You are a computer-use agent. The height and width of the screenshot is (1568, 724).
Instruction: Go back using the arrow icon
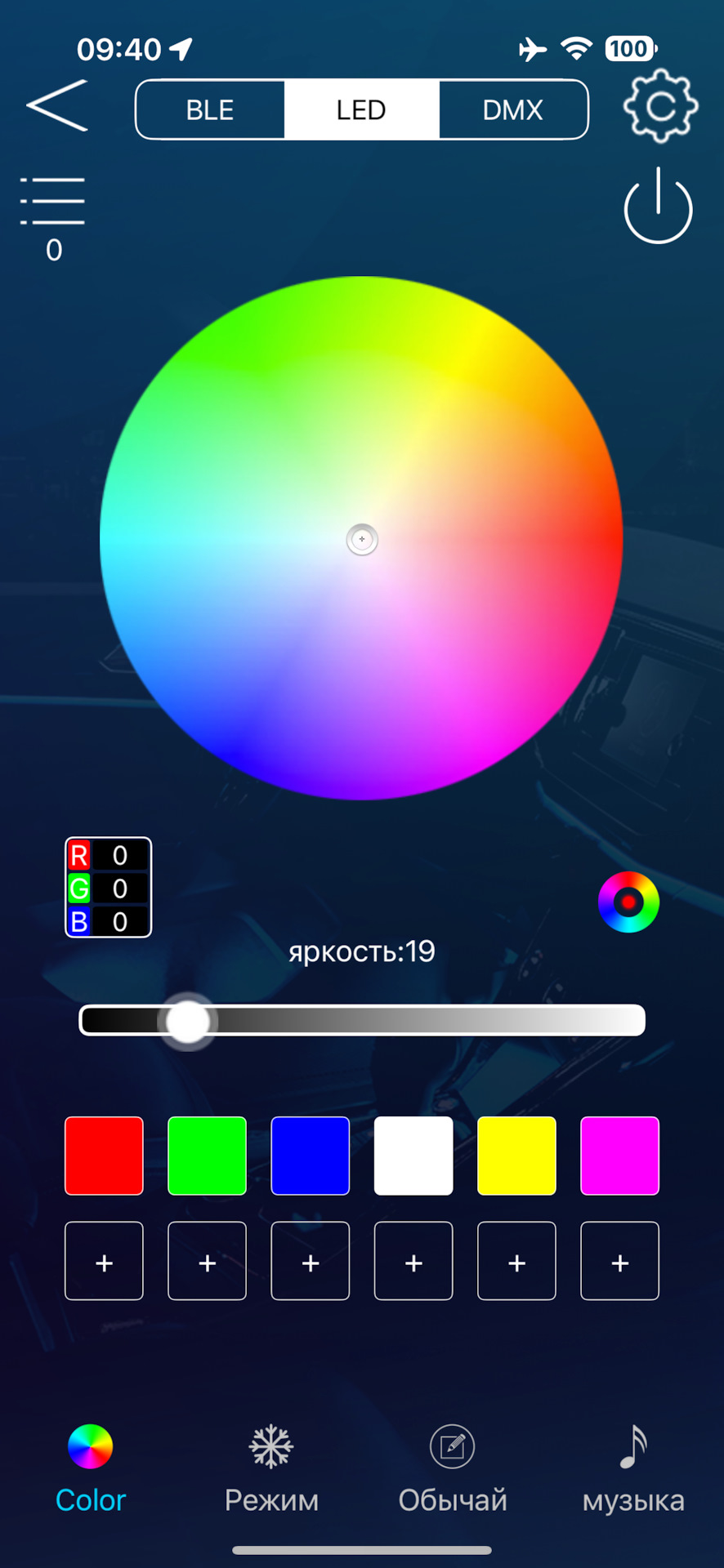tap(57, 106)
